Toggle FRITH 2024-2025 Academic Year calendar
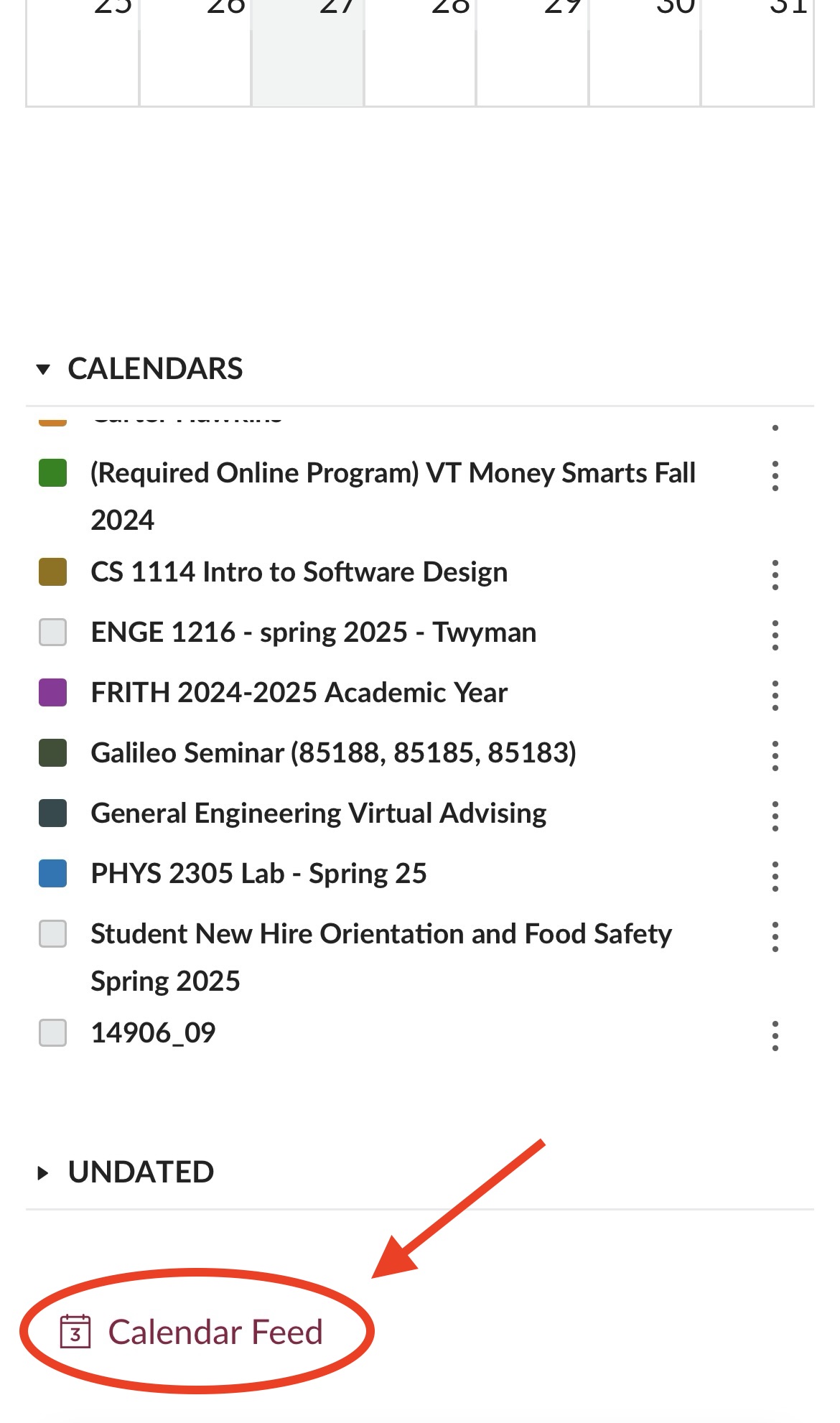Viewport: 840px width, 1423px height. click(52, 693)
